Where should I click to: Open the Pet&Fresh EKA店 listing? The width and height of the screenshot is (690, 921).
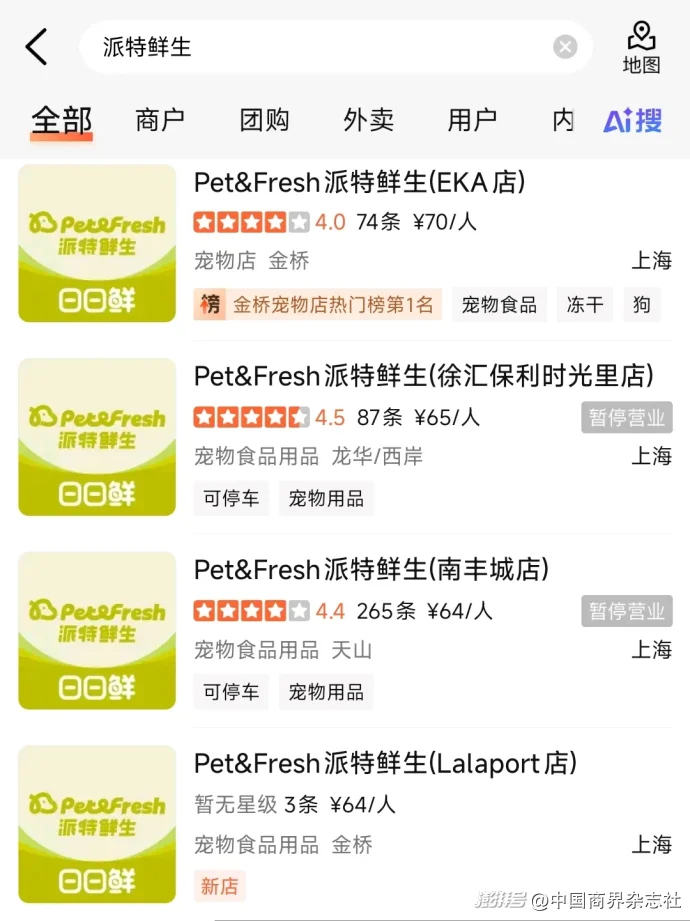point(360,182)
